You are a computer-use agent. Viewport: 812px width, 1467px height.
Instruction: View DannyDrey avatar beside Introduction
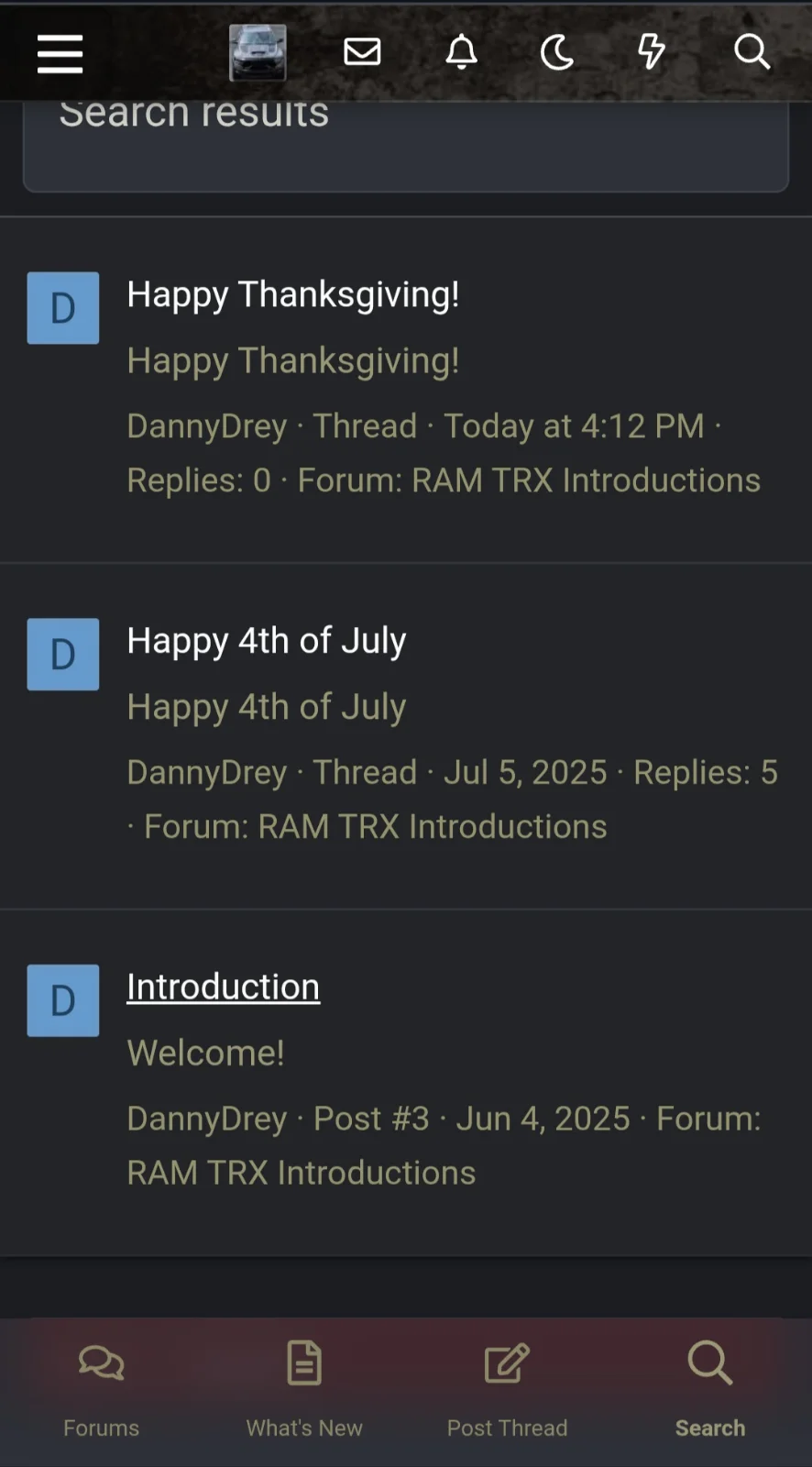point(63,1000)
